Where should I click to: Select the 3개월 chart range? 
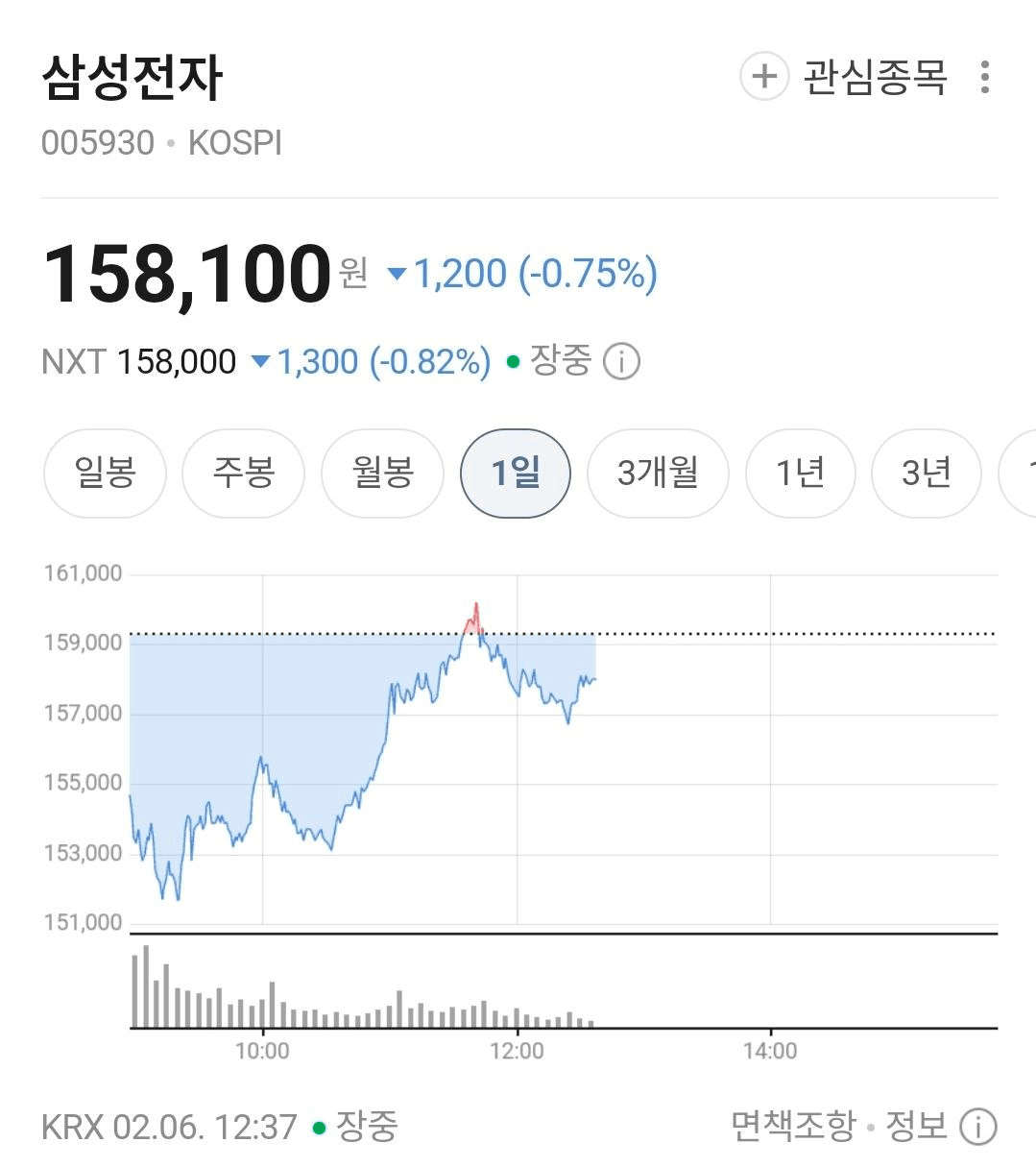[658, 473]
